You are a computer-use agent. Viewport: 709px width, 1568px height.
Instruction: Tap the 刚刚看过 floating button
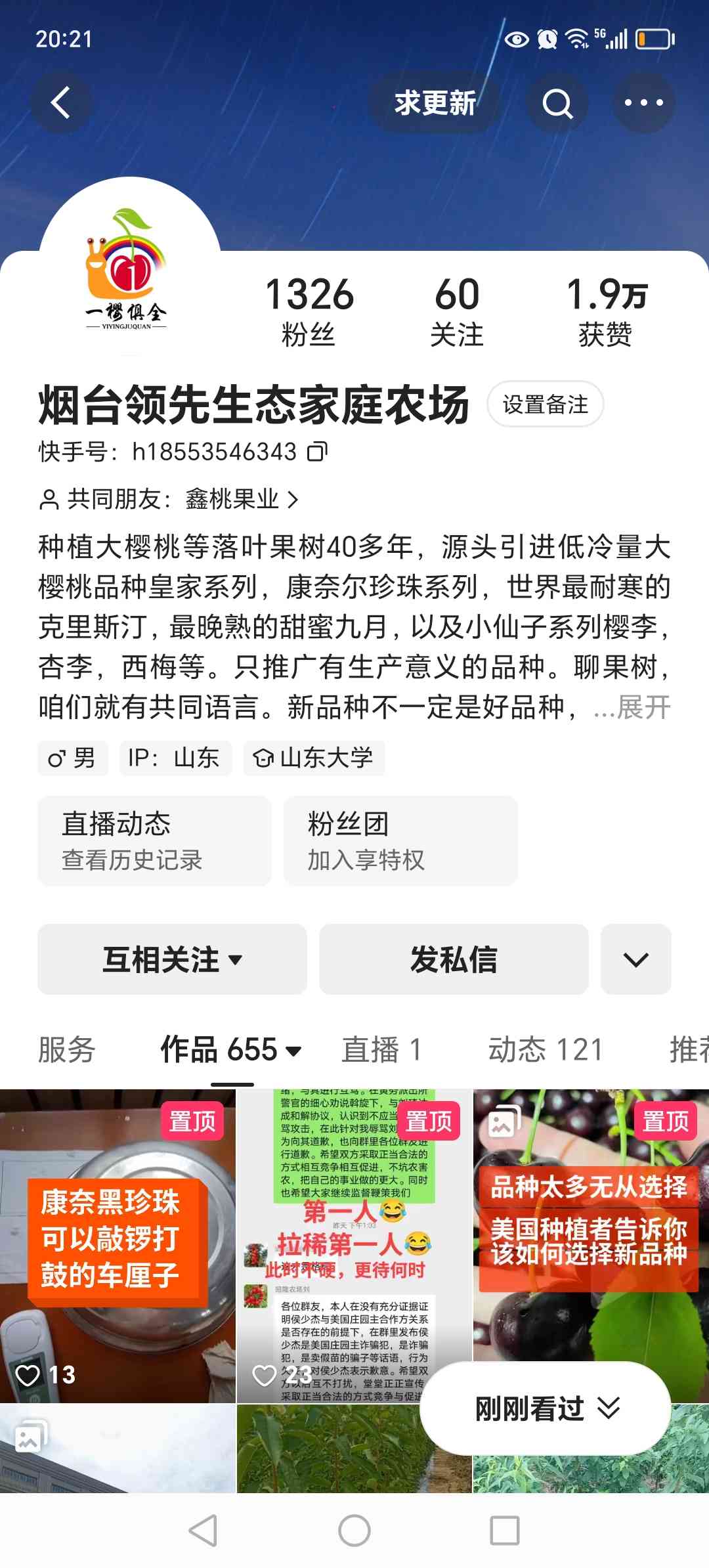point(546,1408)
